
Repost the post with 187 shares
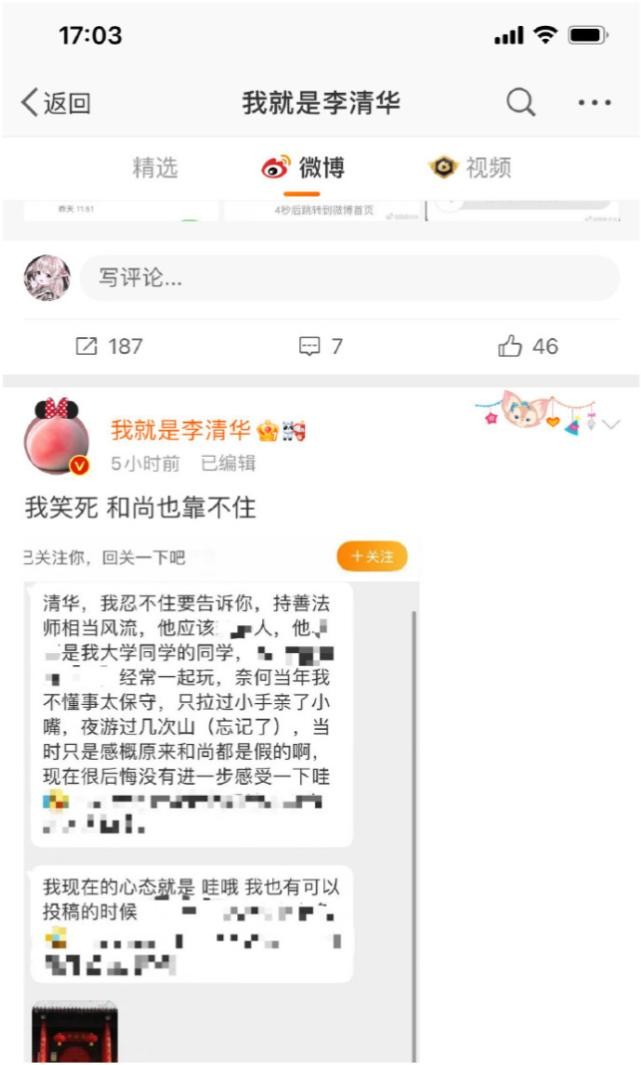click(109, 347)
